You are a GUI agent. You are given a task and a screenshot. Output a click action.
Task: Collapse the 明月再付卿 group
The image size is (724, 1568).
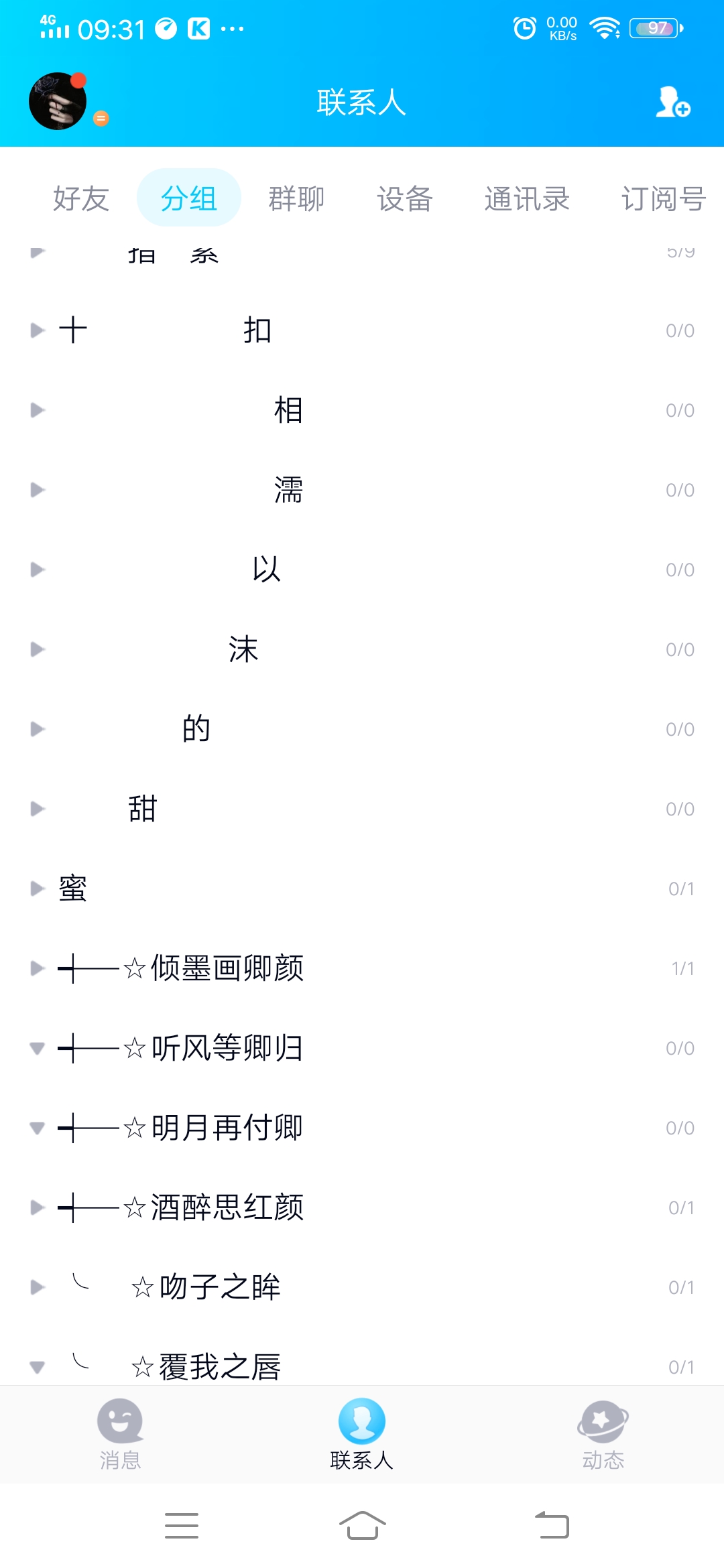click(x=362, y=1128)
